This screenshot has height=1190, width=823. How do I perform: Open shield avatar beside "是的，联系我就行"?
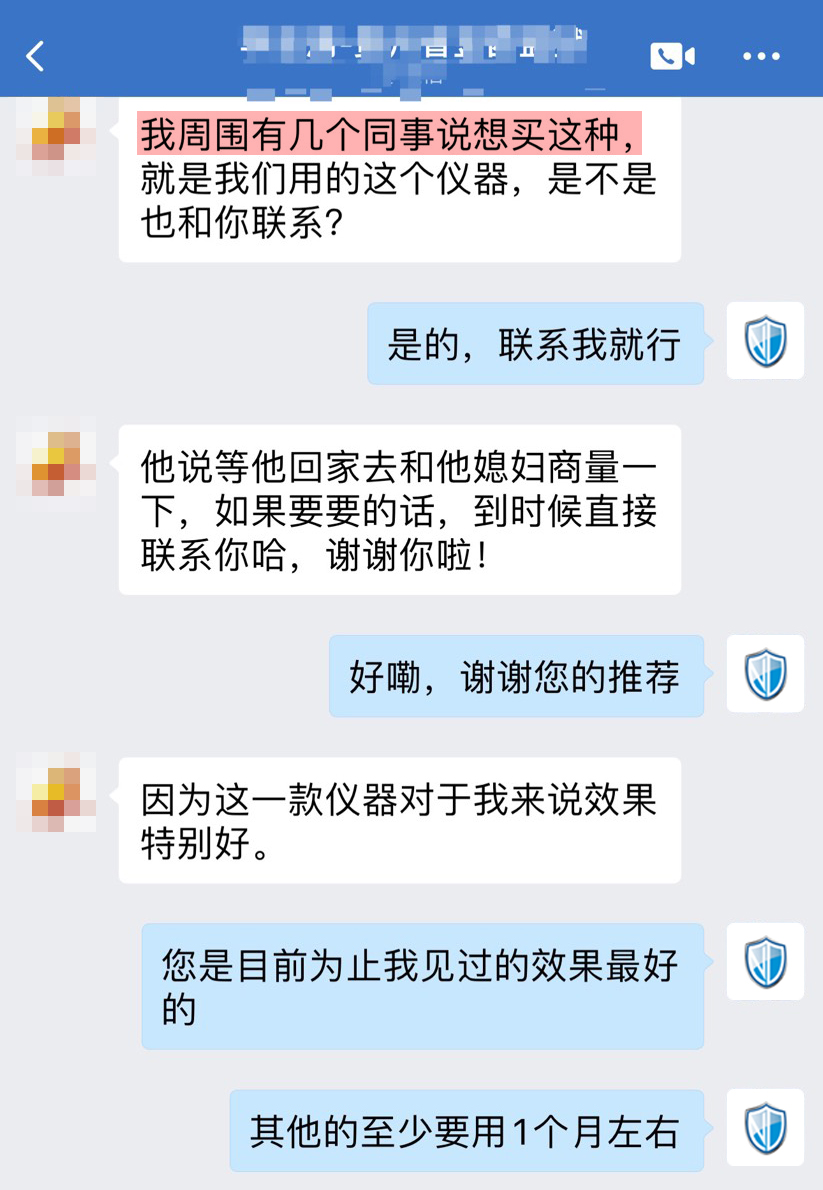[765, 341]
